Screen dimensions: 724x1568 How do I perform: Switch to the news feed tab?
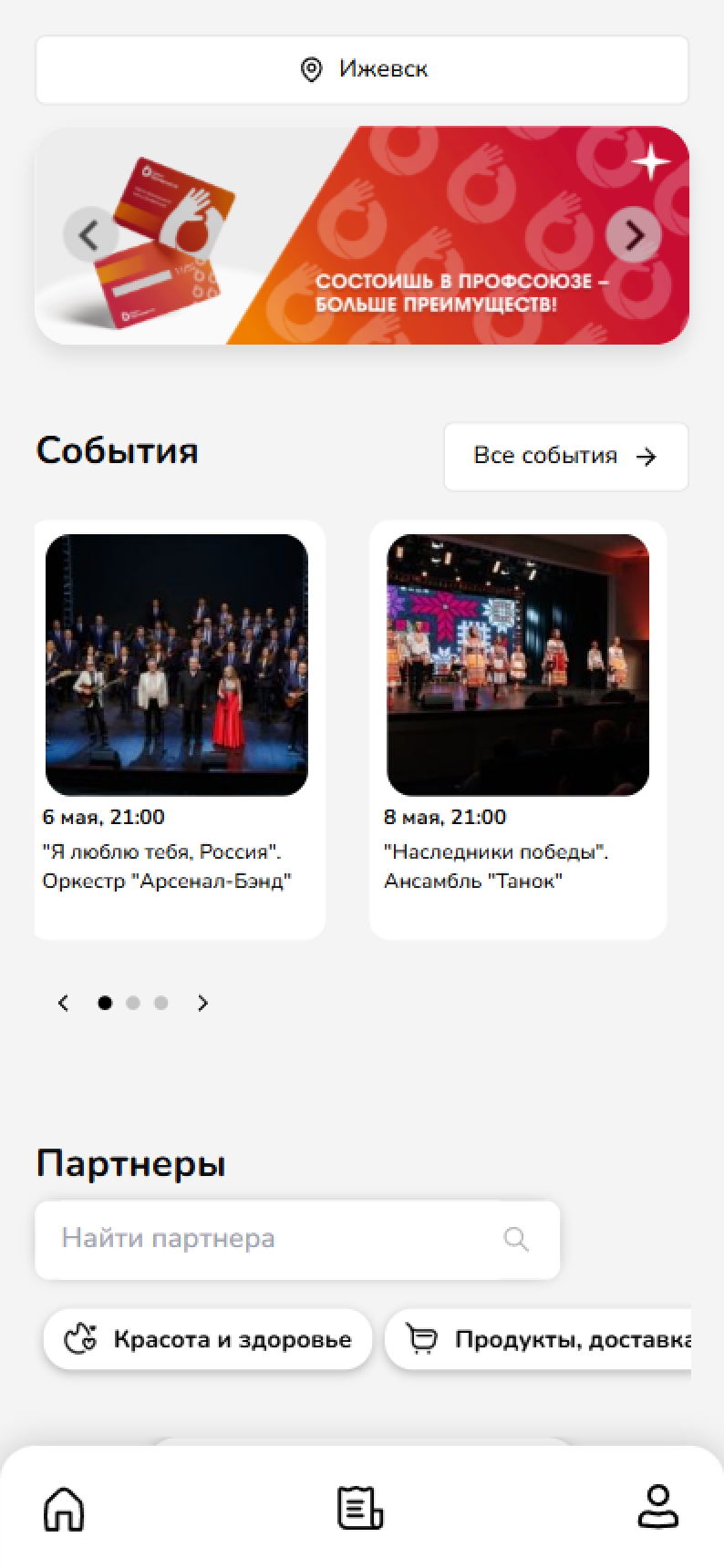[x=360, y=1509]
